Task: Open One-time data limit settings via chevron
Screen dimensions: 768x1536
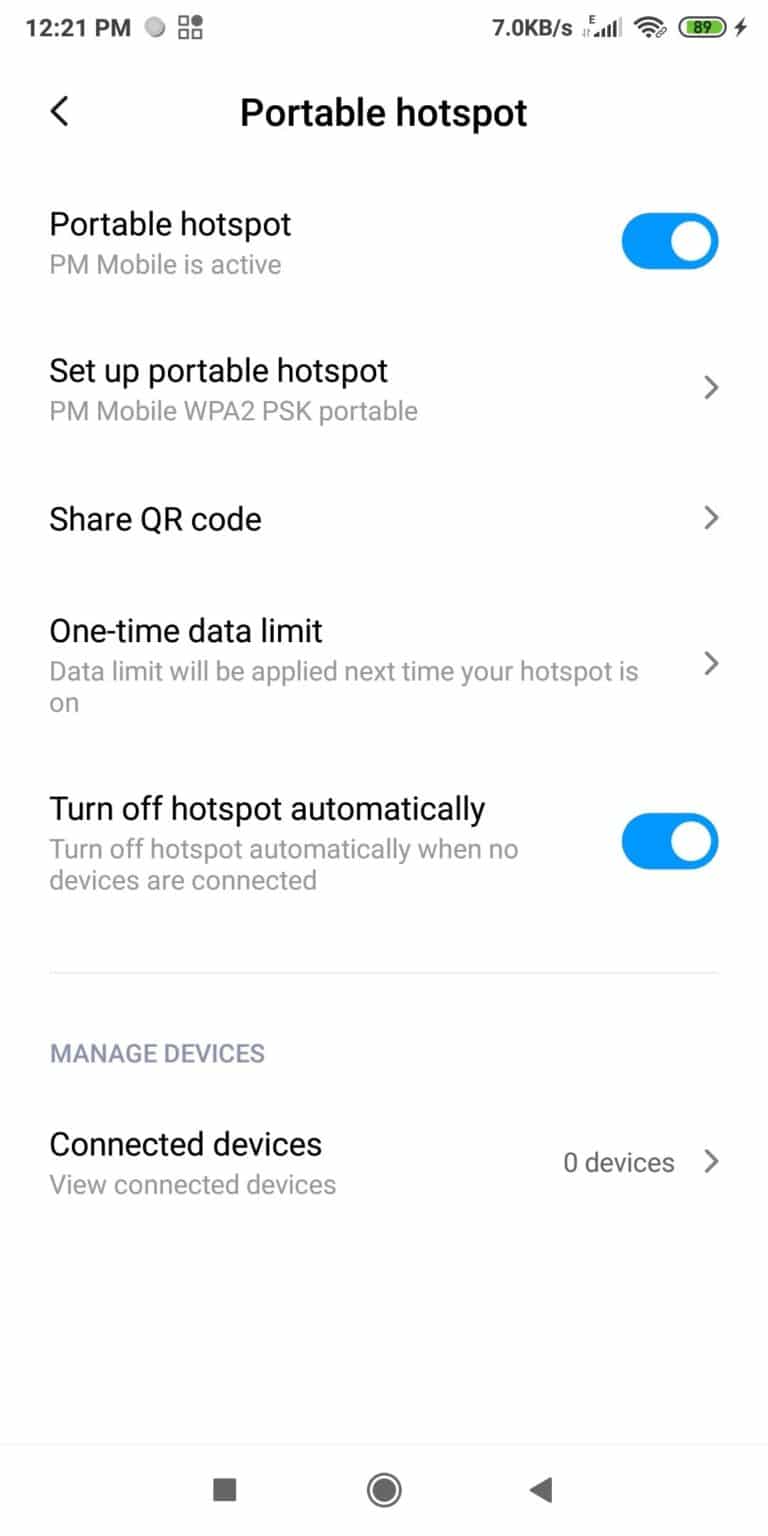Action: 711,664
